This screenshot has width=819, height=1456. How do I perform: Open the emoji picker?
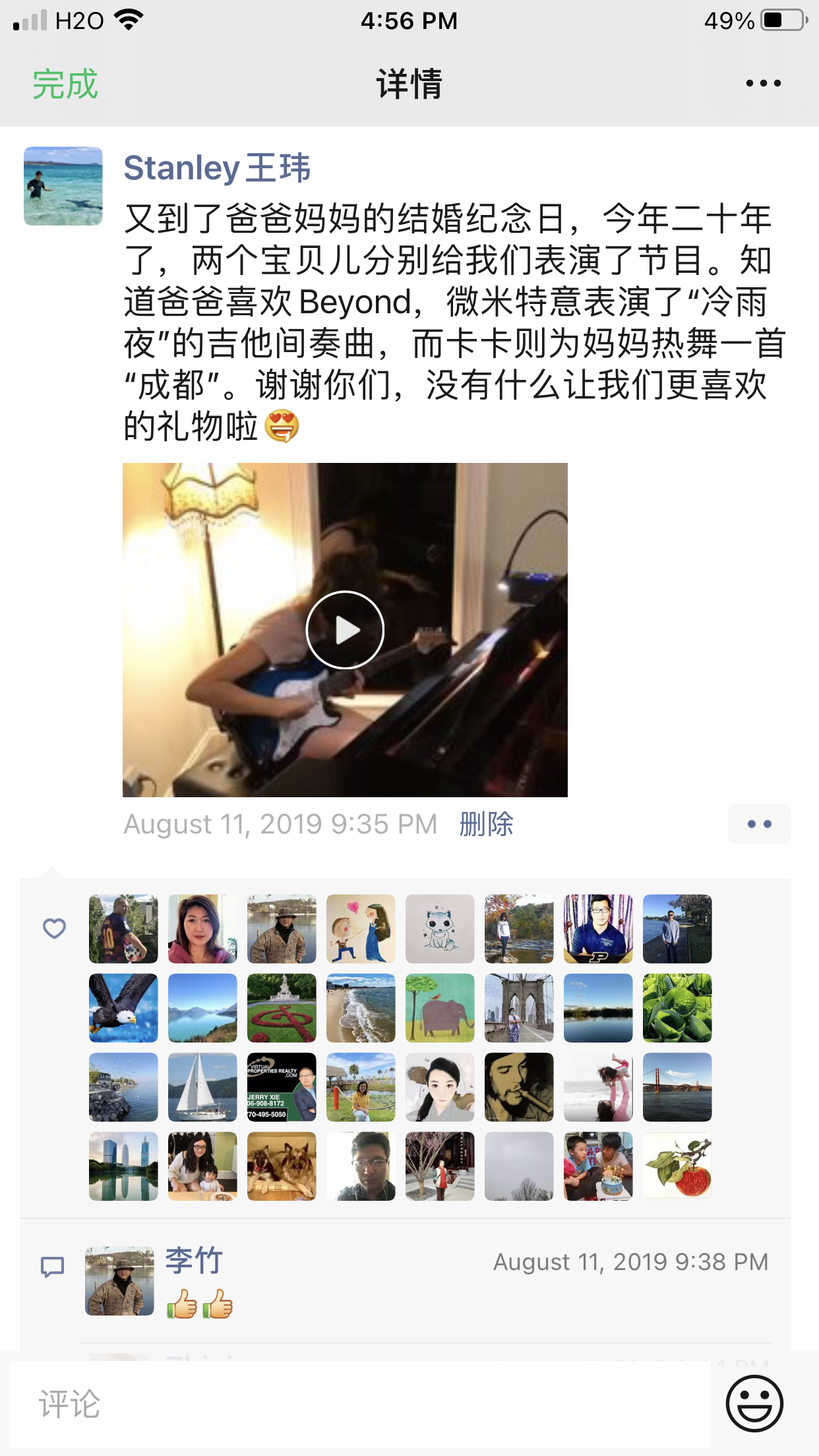coord(754,1403)
